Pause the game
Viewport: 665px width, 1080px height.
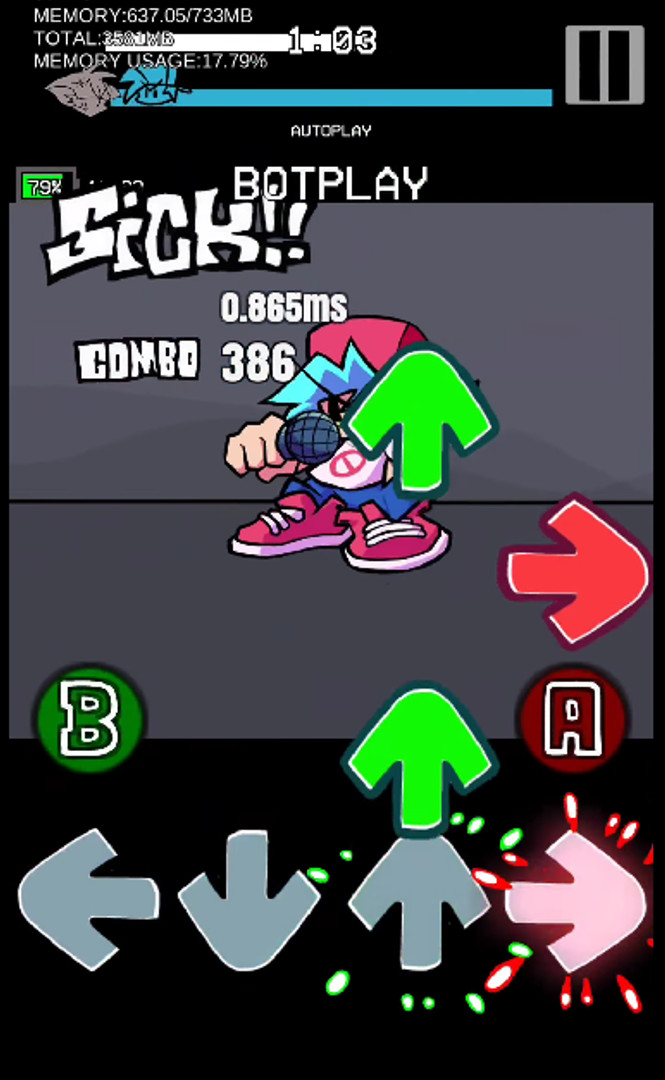(x=604, y=65)
